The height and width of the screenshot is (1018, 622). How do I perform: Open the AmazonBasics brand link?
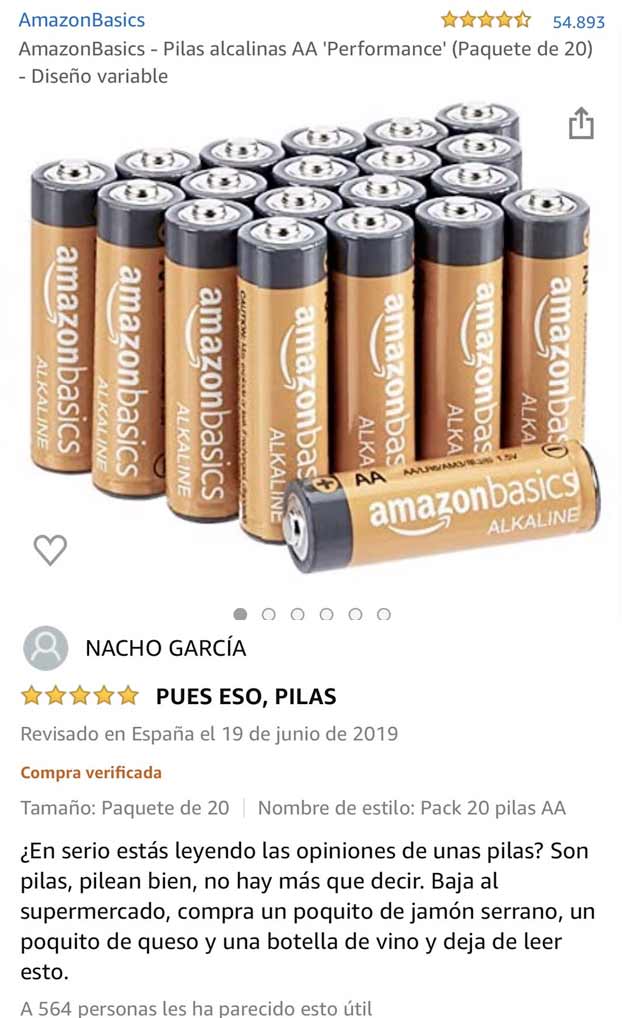82,20
